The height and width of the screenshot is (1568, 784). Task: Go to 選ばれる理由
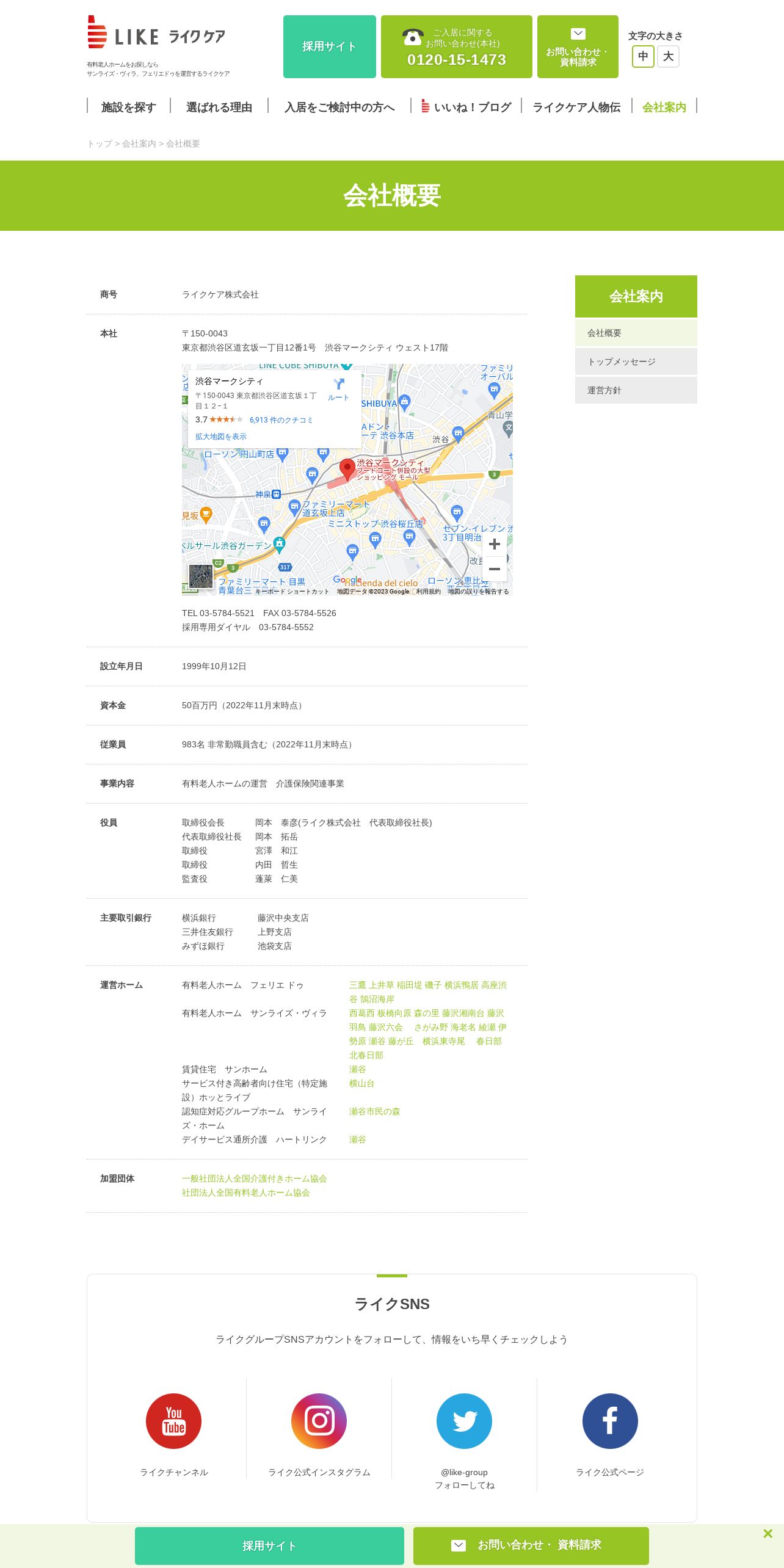219,107
